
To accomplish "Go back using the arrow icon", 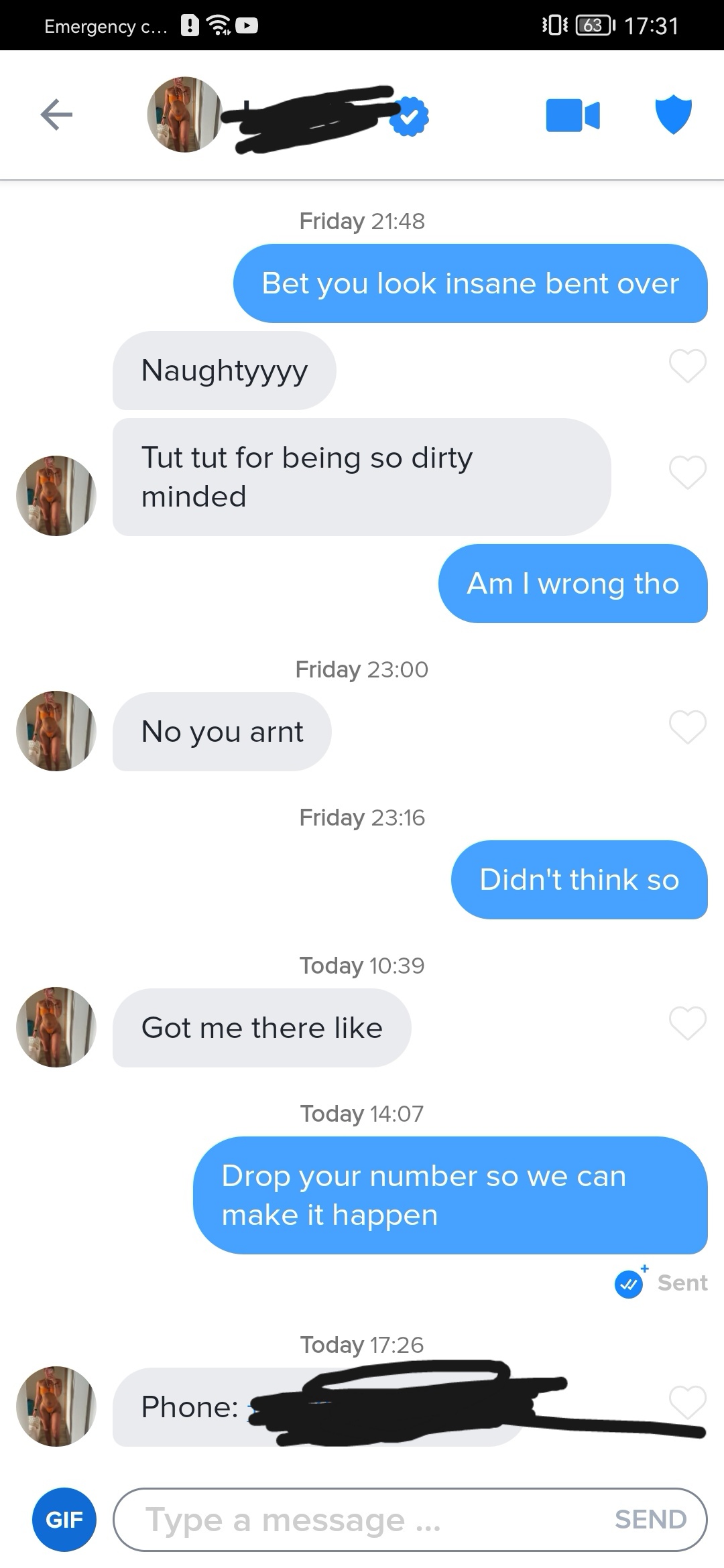I will click(x=56, y=115).
